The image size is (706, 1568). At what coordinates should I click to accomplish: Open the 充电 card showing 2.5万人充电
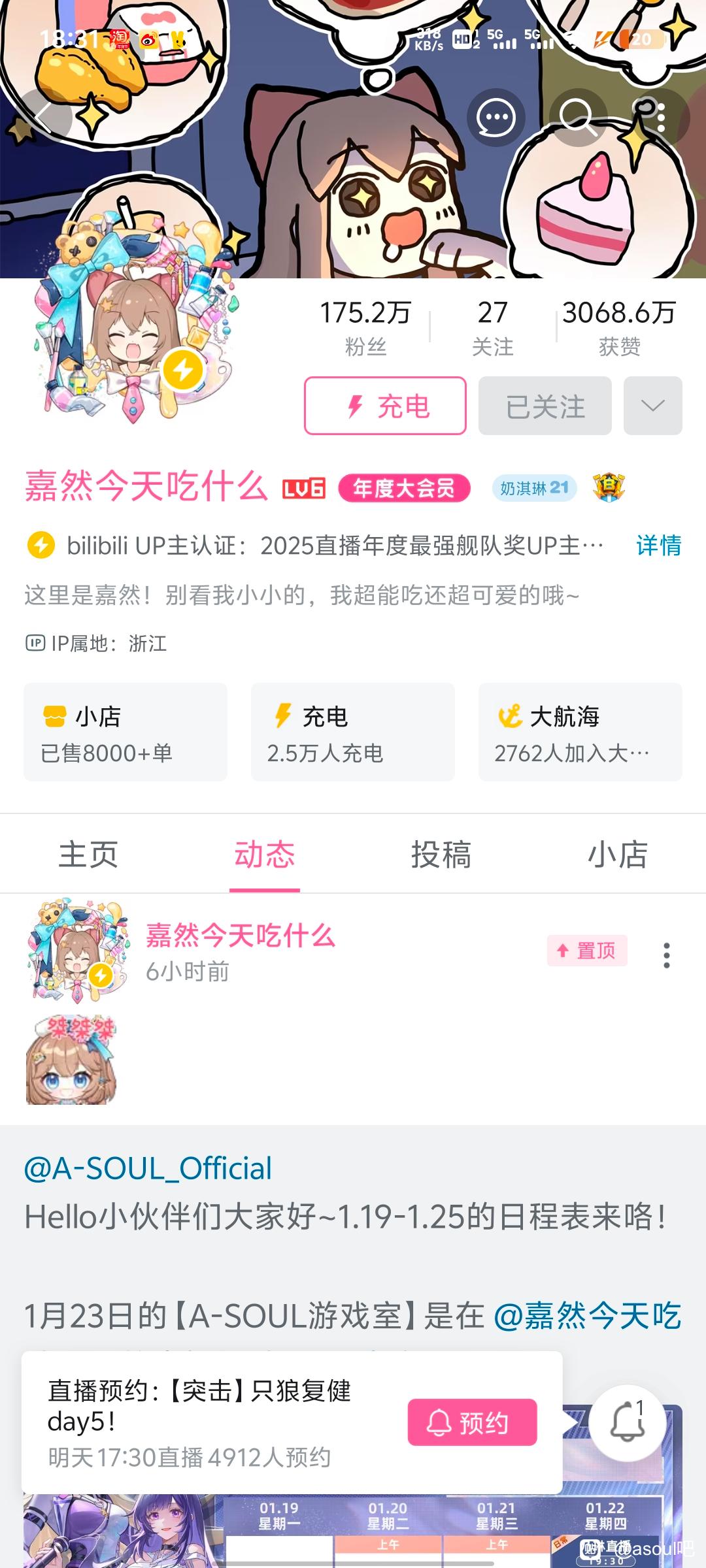click(x=353, y=732)
